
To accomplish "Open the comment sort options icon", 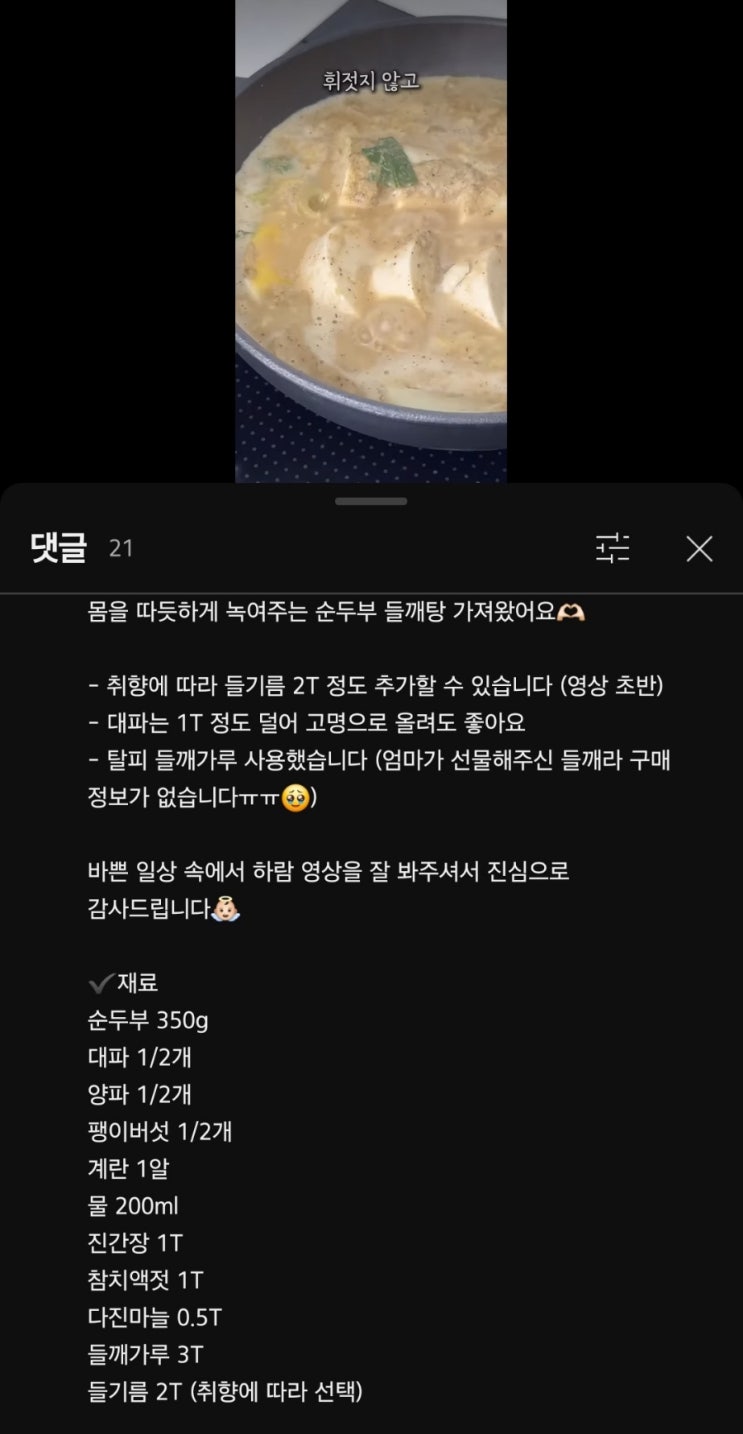I will point(612,548).
